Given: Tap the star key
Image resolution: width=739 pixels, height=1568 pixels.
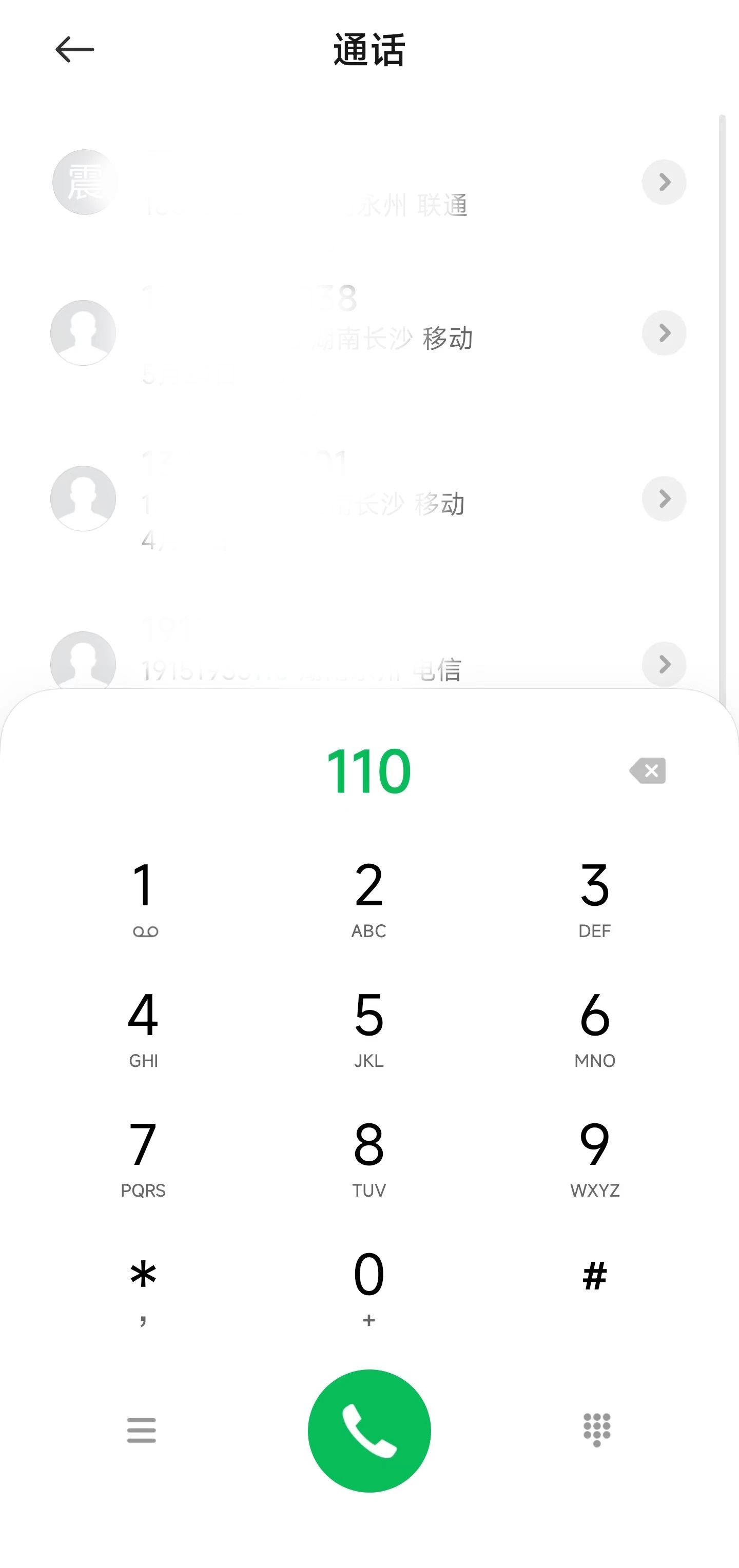Looking at the screenshot, I should 144,1285.
